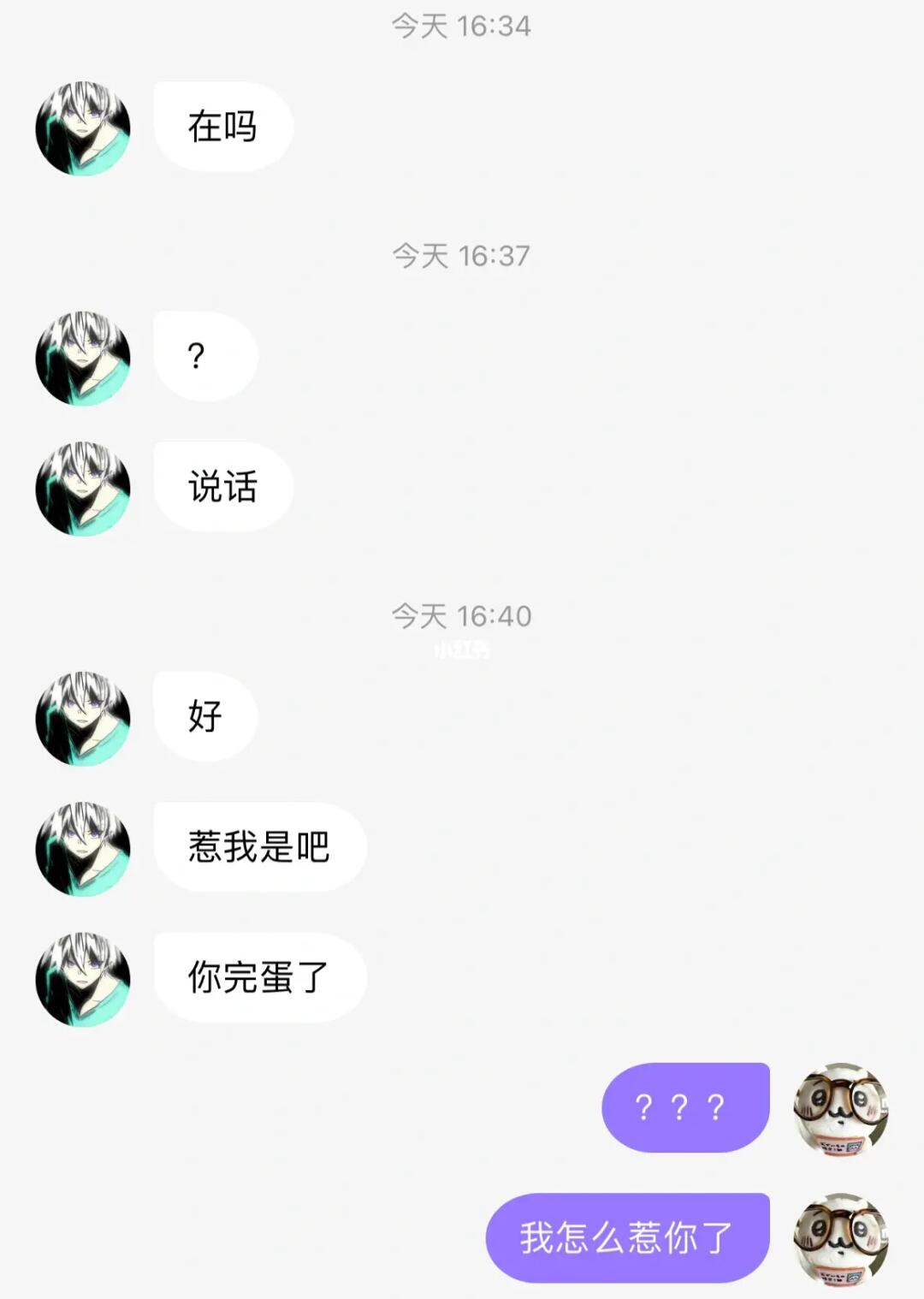Select the "说话" message bubble

[221, 486]
